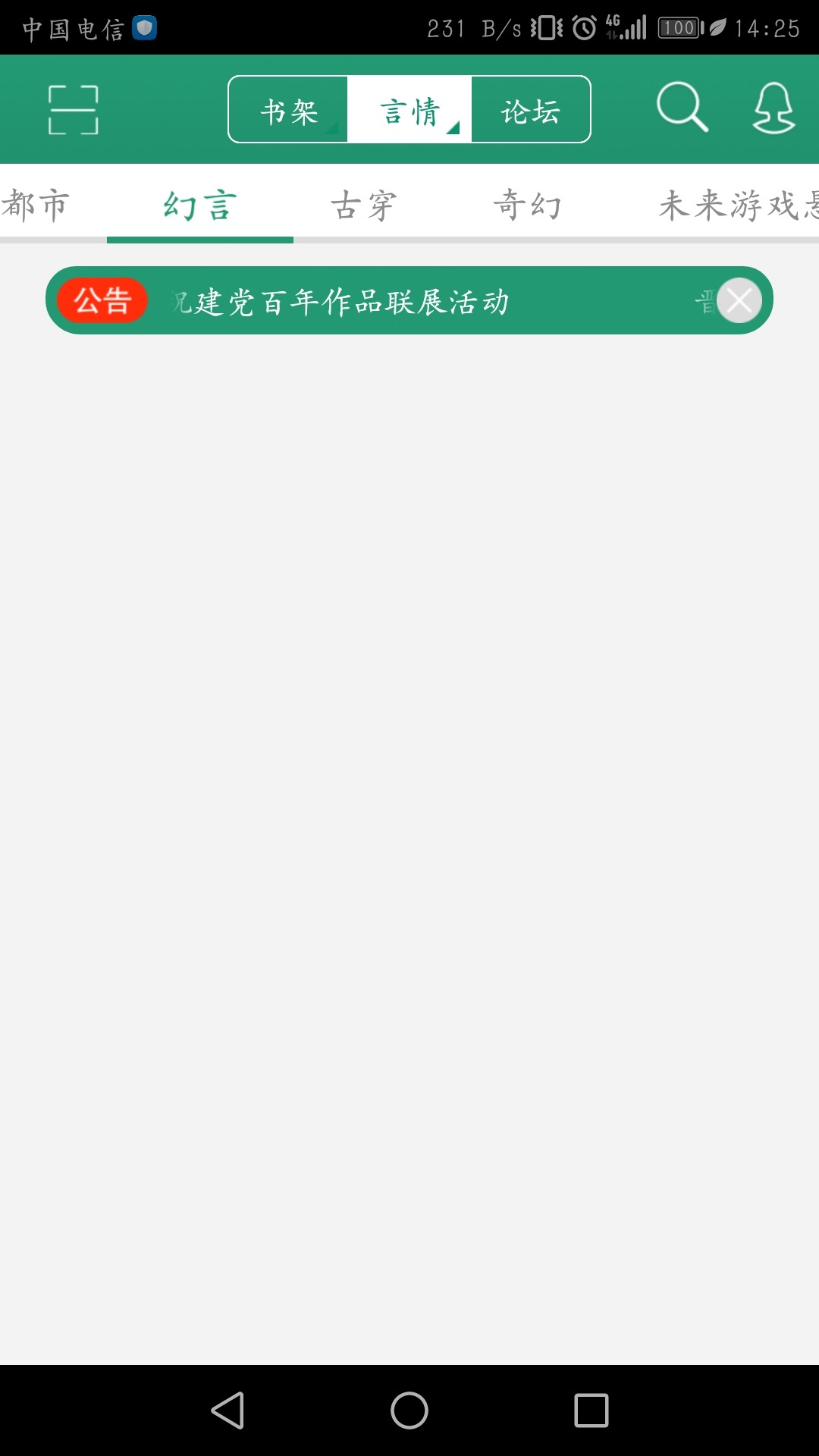Select the 幻言 category tab
Image resolution: width=819 pixels, height=1456 pixels.
point(200,206)
